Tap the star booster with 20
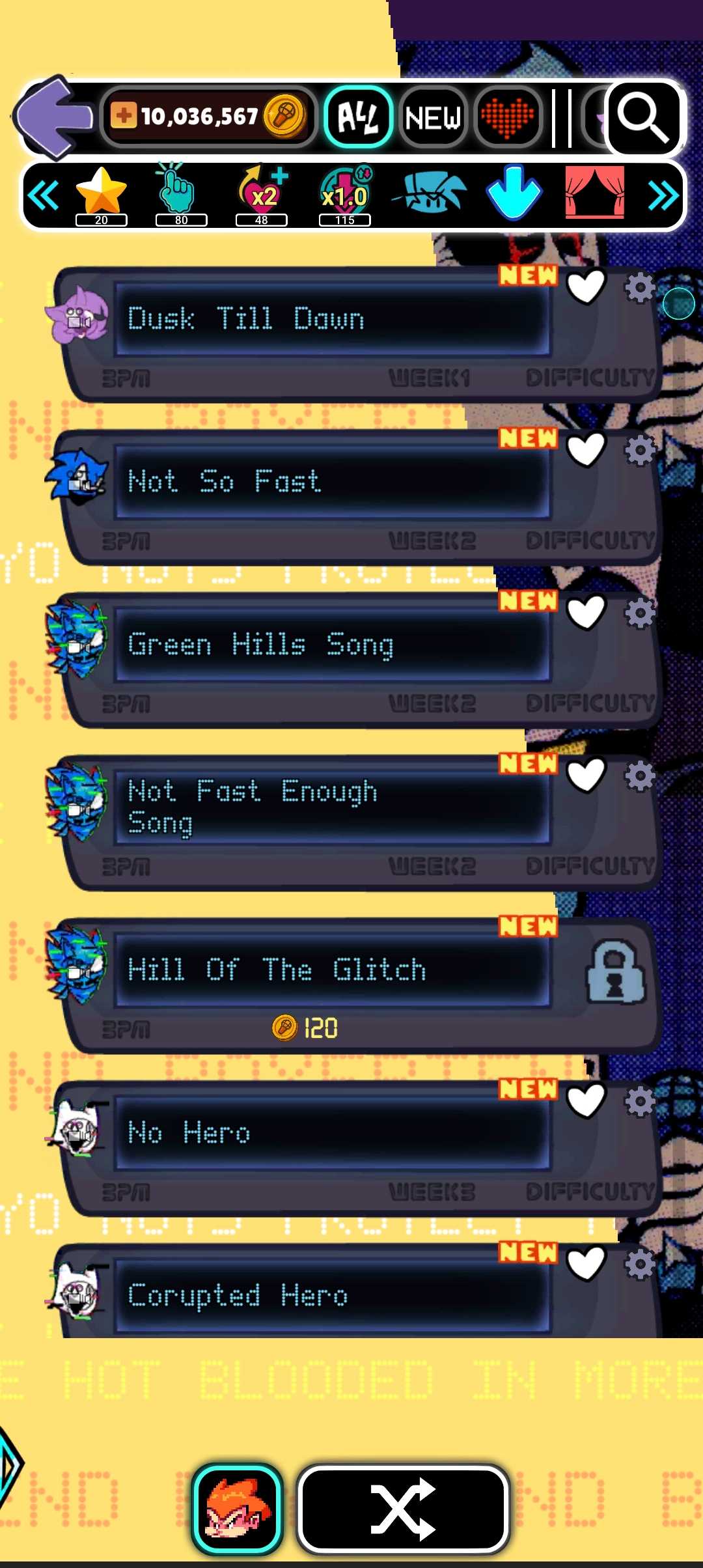The image size is (703, 1568). point(101,194)
